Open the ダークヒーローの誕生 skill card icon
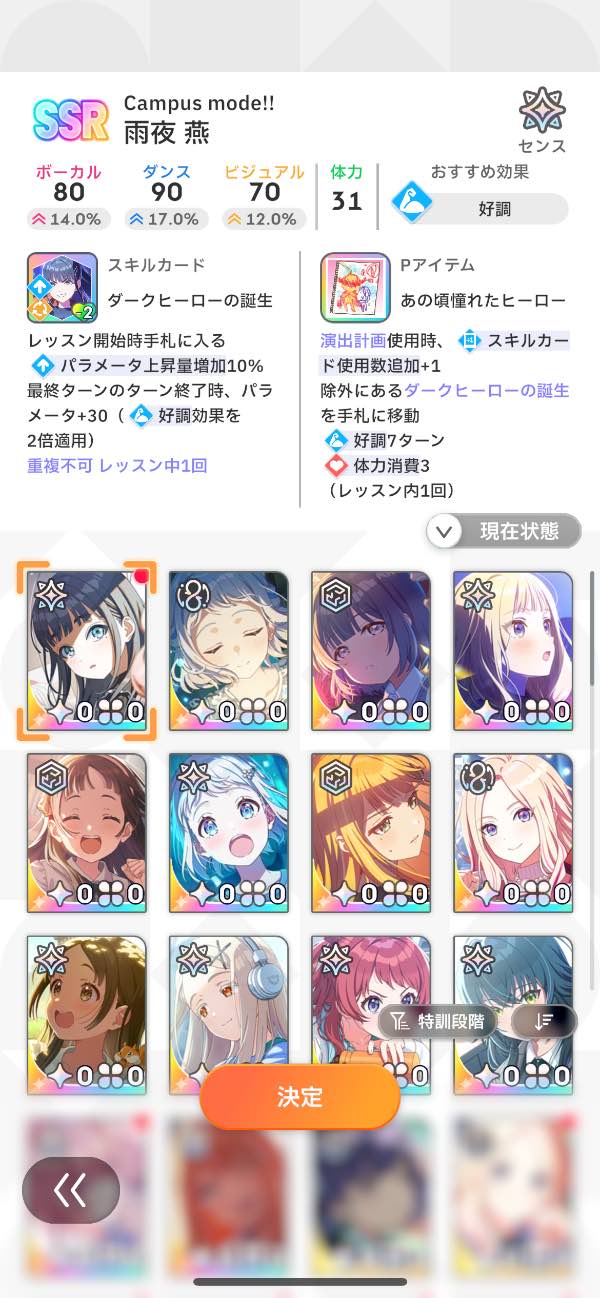 [62, 287]
